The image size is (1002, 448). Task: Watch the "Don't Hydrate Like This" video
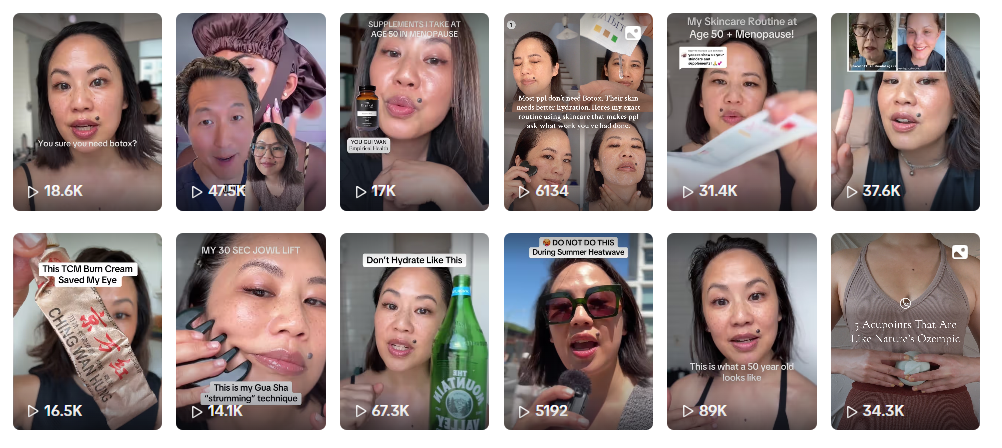coord(414,332)
